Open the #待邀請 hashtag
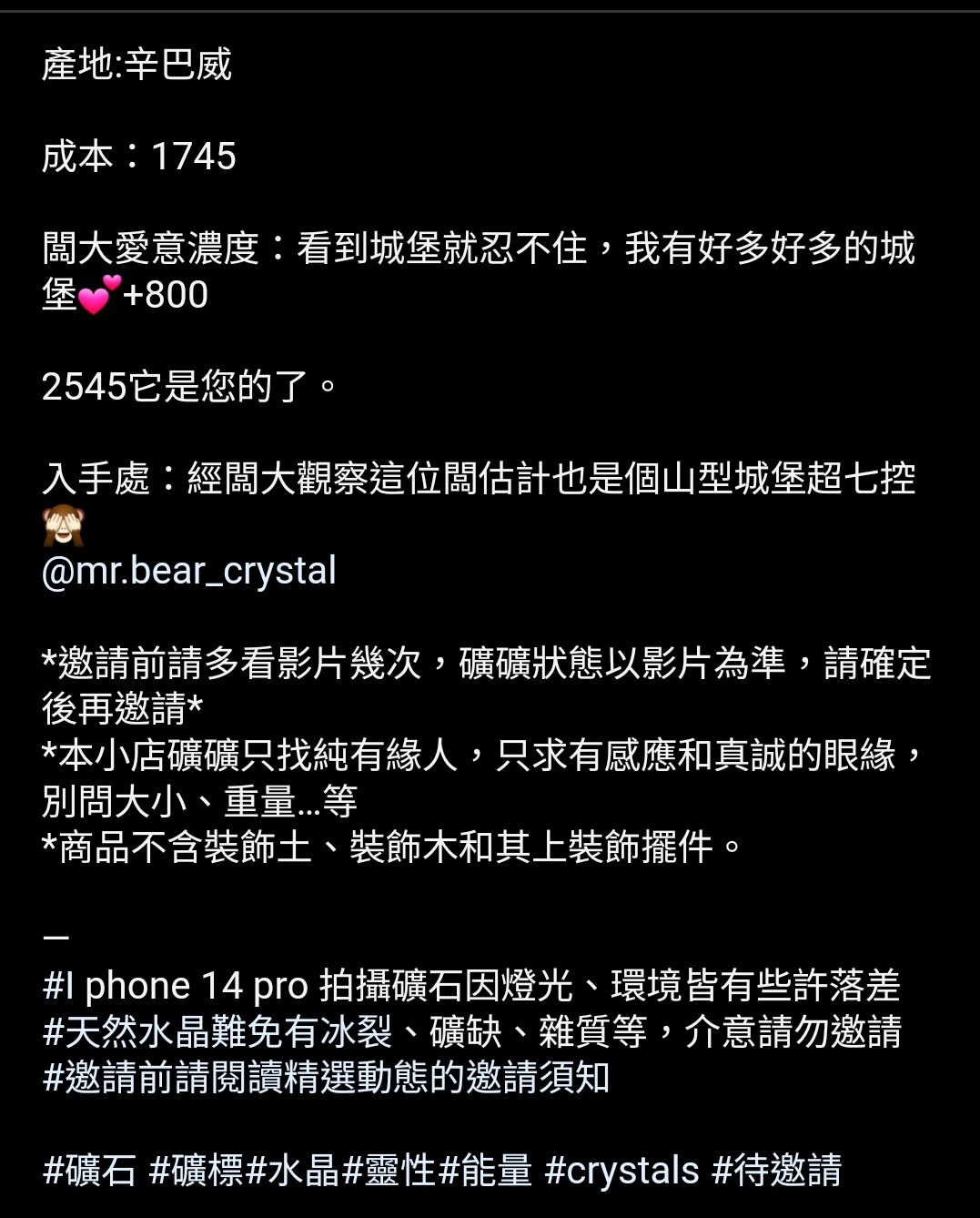The width and height of the screenshot is (980, 1218). coord(777,1171)
